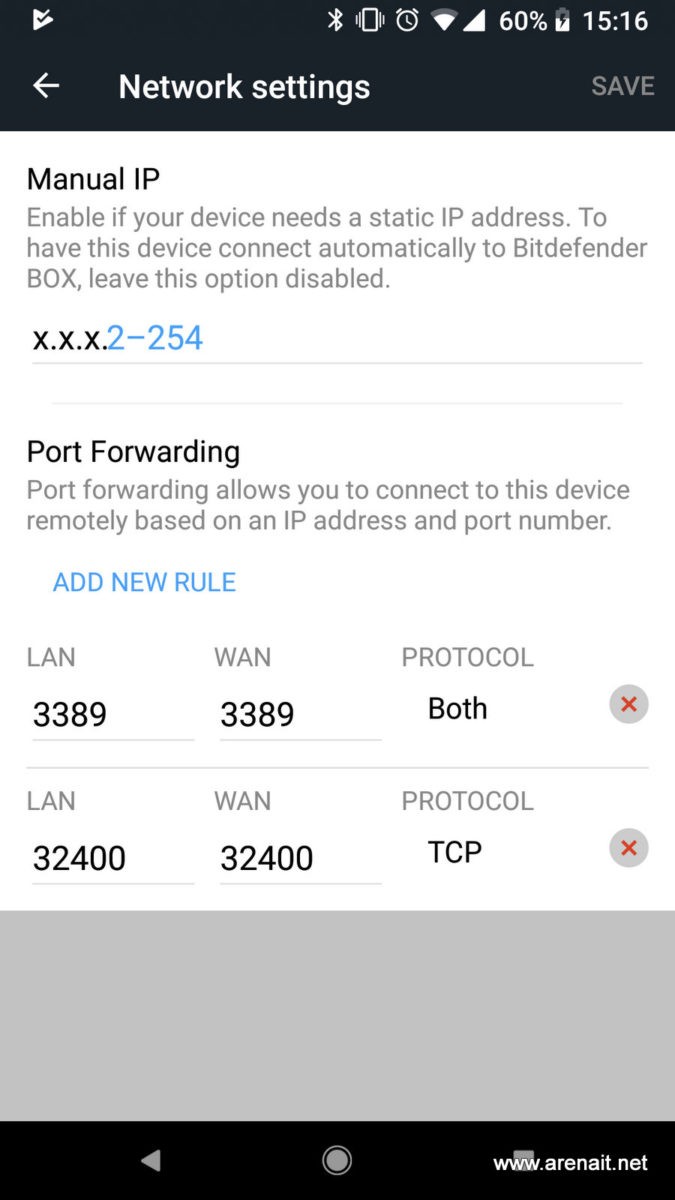
Task: Tap the system home button
Action: (x=337, y=1160)
